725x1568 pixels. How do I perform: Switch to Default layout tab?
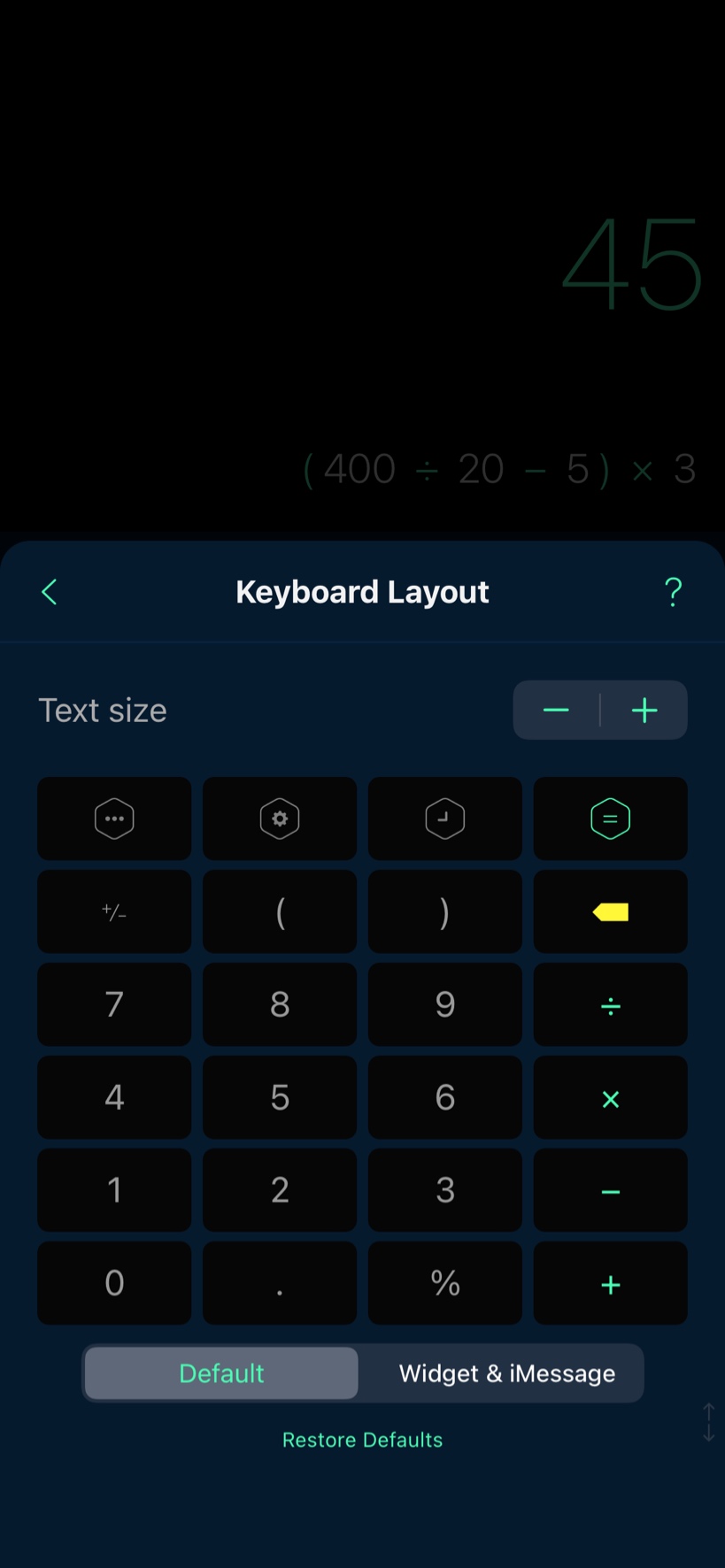click(x=221, y=1373)
